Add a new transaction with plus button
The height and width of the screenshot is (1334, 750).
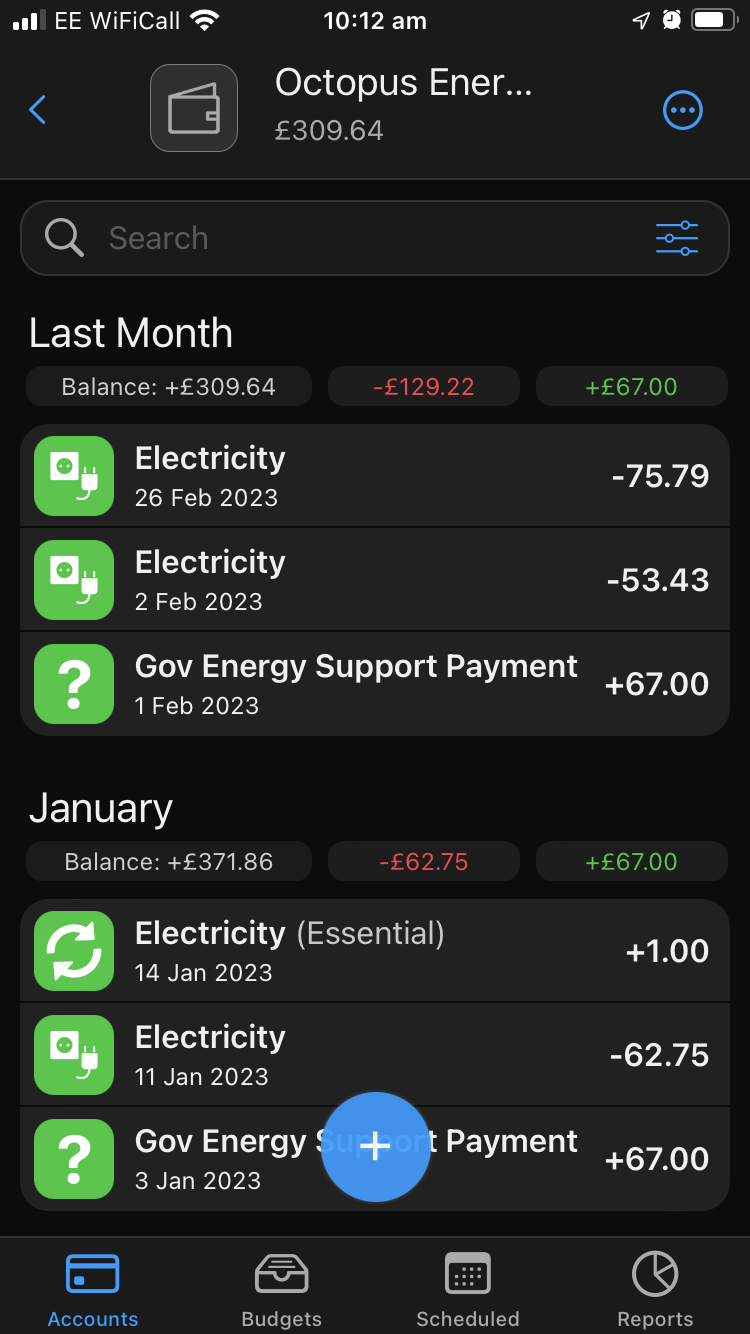click(375, 1146)
